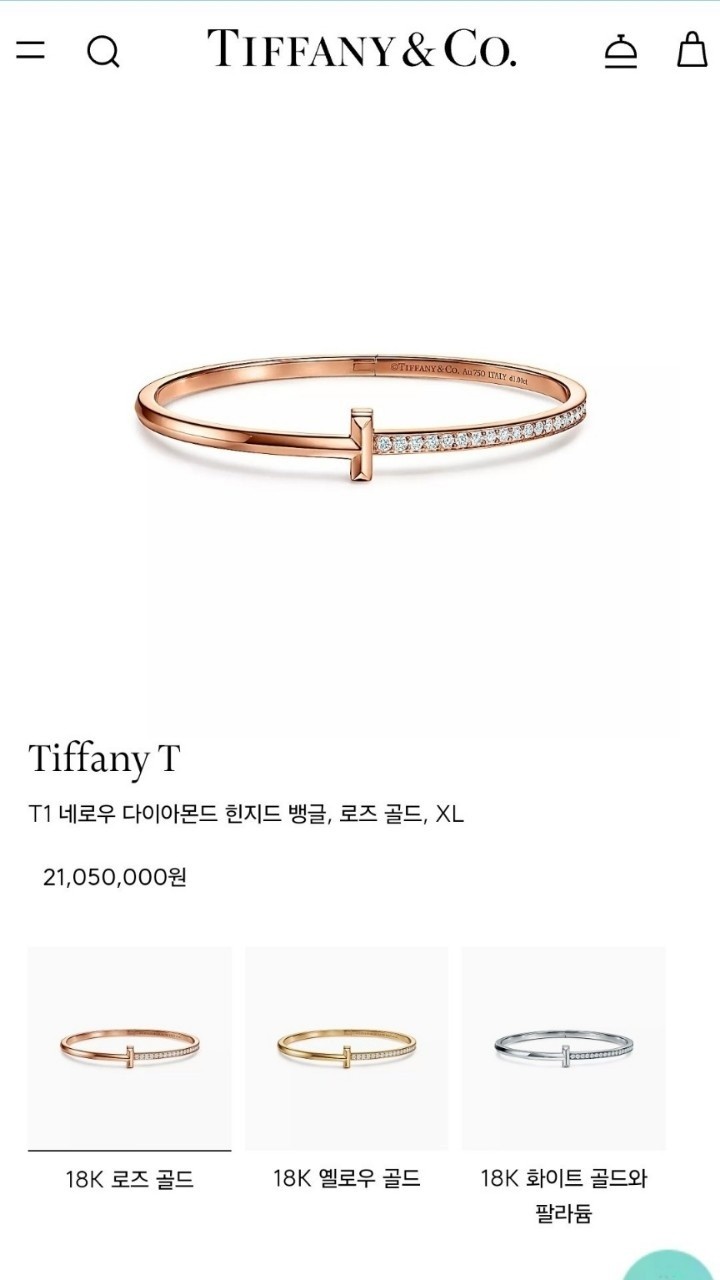Screen dimensions: 720x1280
Task: Open the search icon
Action: click(102, 51)
